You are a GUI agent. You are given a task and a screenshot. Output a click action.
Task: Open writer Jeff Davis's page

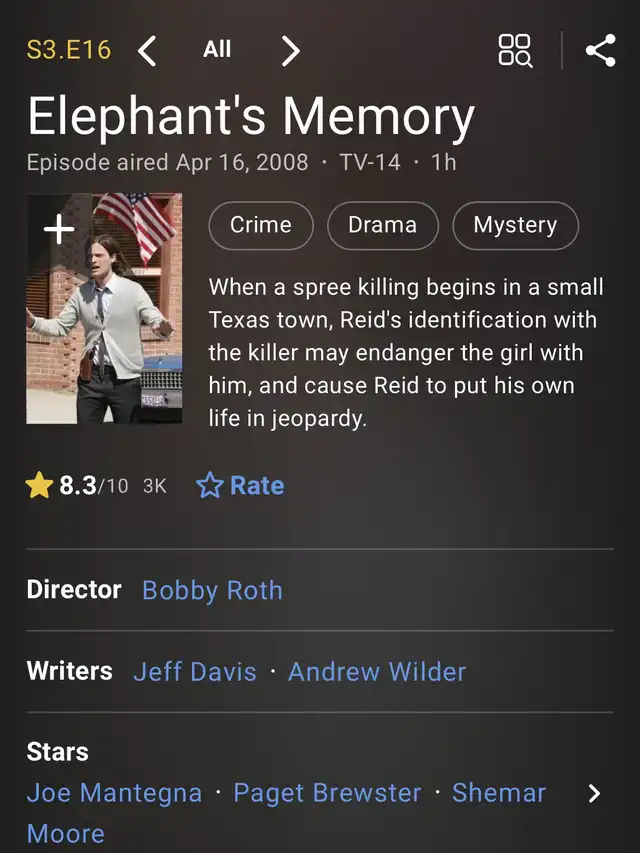(x=195, y=671)
